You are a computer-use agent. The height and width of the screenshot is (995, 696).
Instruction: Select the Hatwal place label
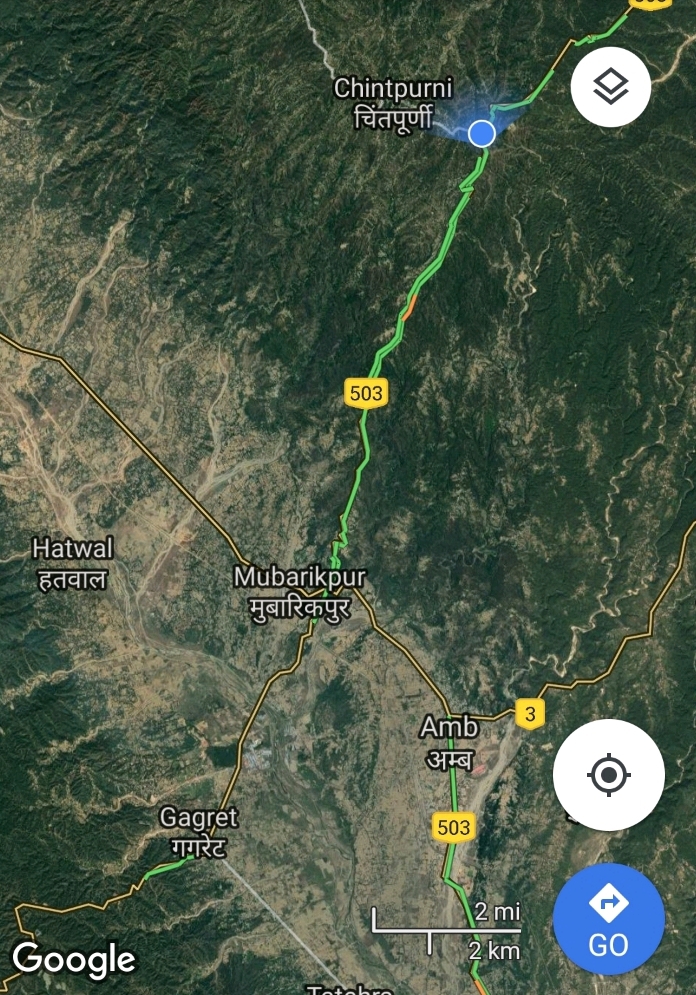[73, 562]
